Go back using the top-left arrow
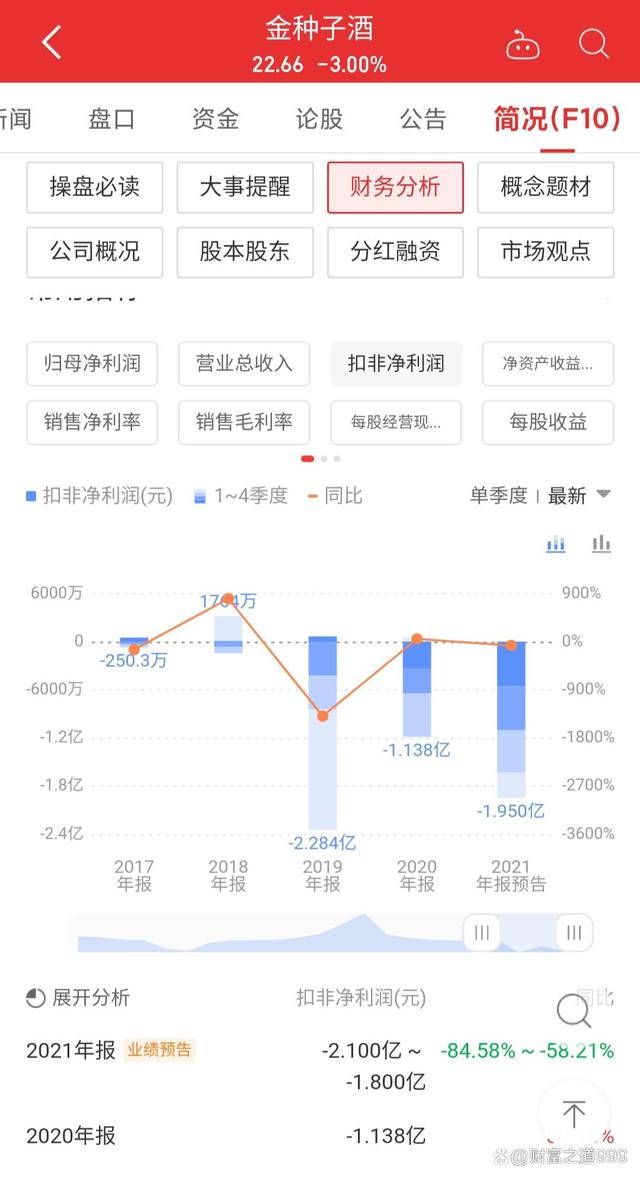 click(x=52, y=42)
